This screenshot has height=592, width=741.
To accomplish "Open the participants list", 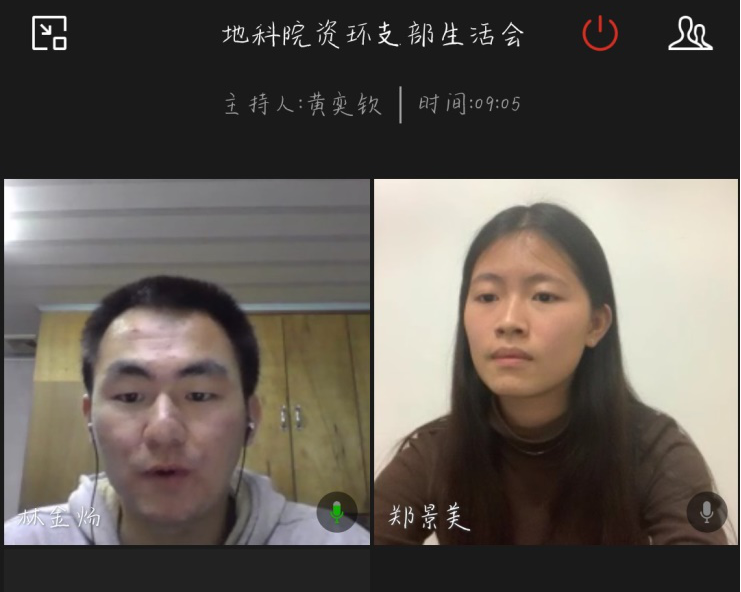I will pyautogui.click(x=689, y=33).
